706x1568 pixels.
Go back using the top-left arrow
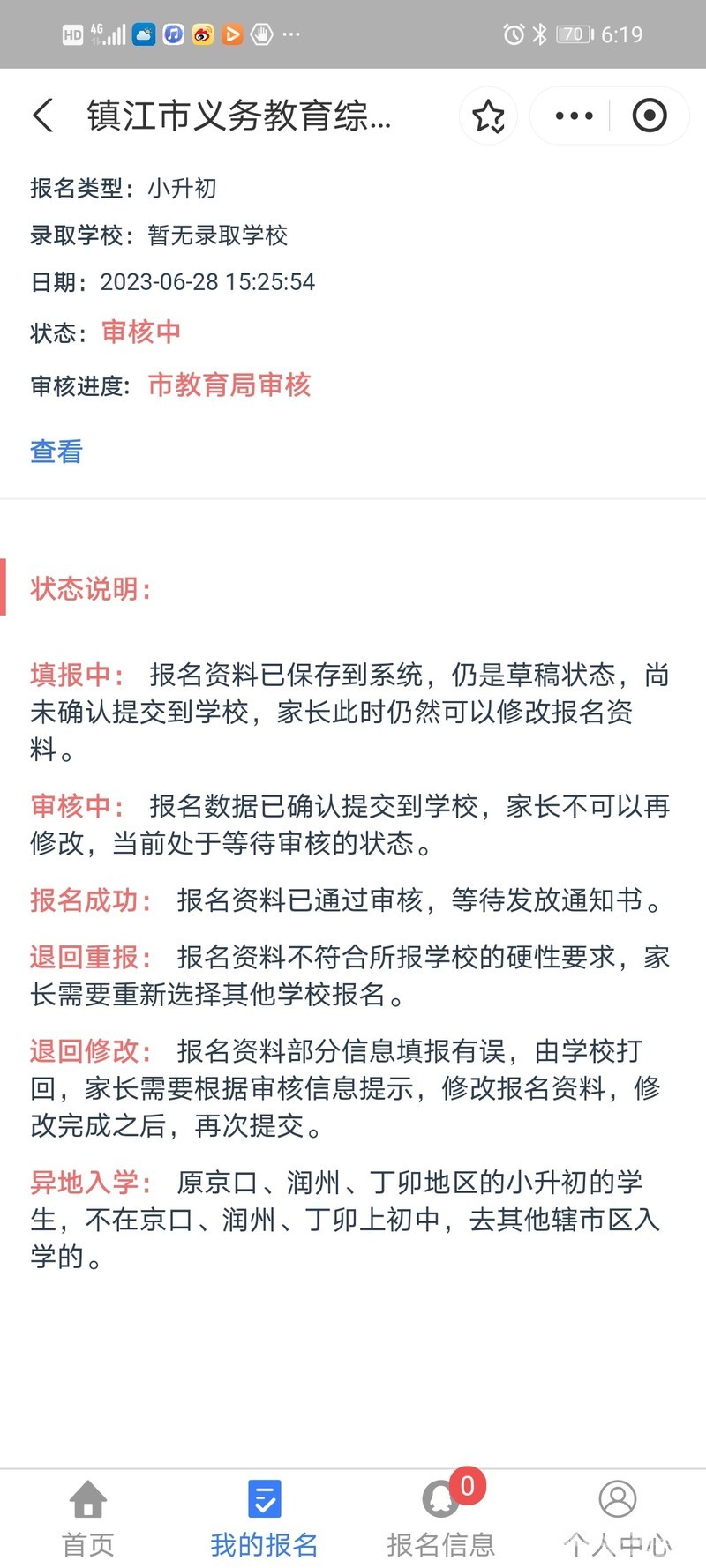click(x=43, y=116)
